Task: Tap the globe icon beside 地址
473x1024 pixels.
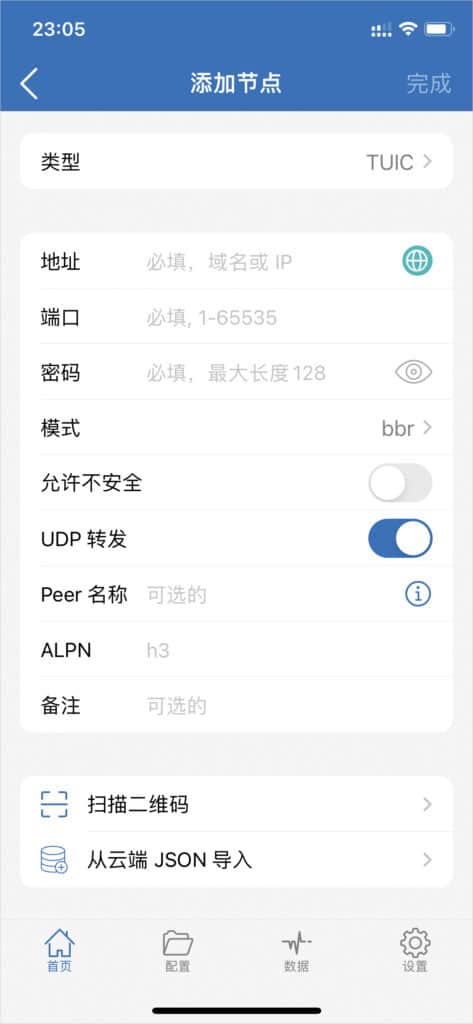Action: pos(417,262)
